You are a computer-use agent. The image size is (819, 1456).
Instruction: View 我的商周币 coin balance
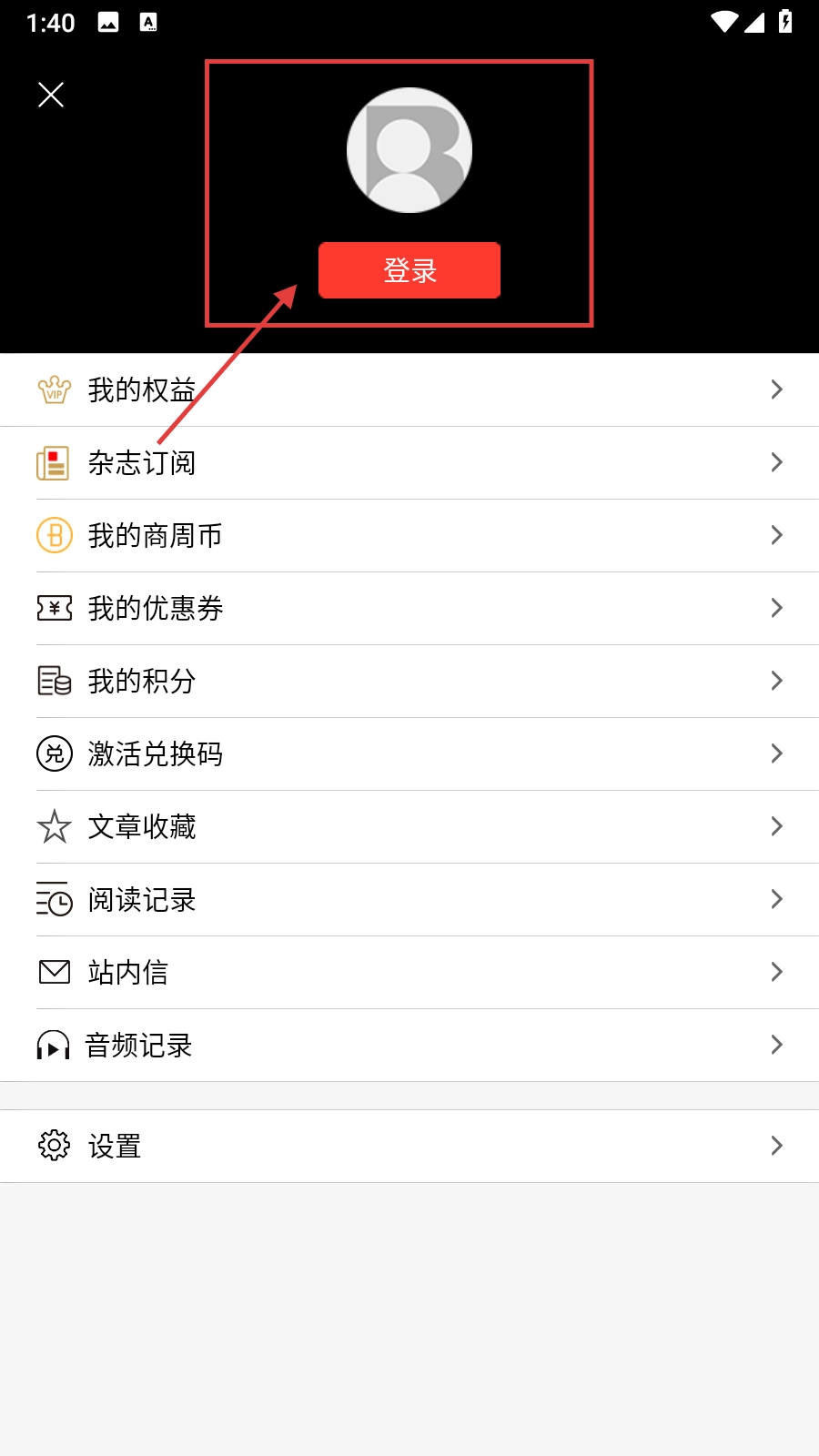pos(409,535)
